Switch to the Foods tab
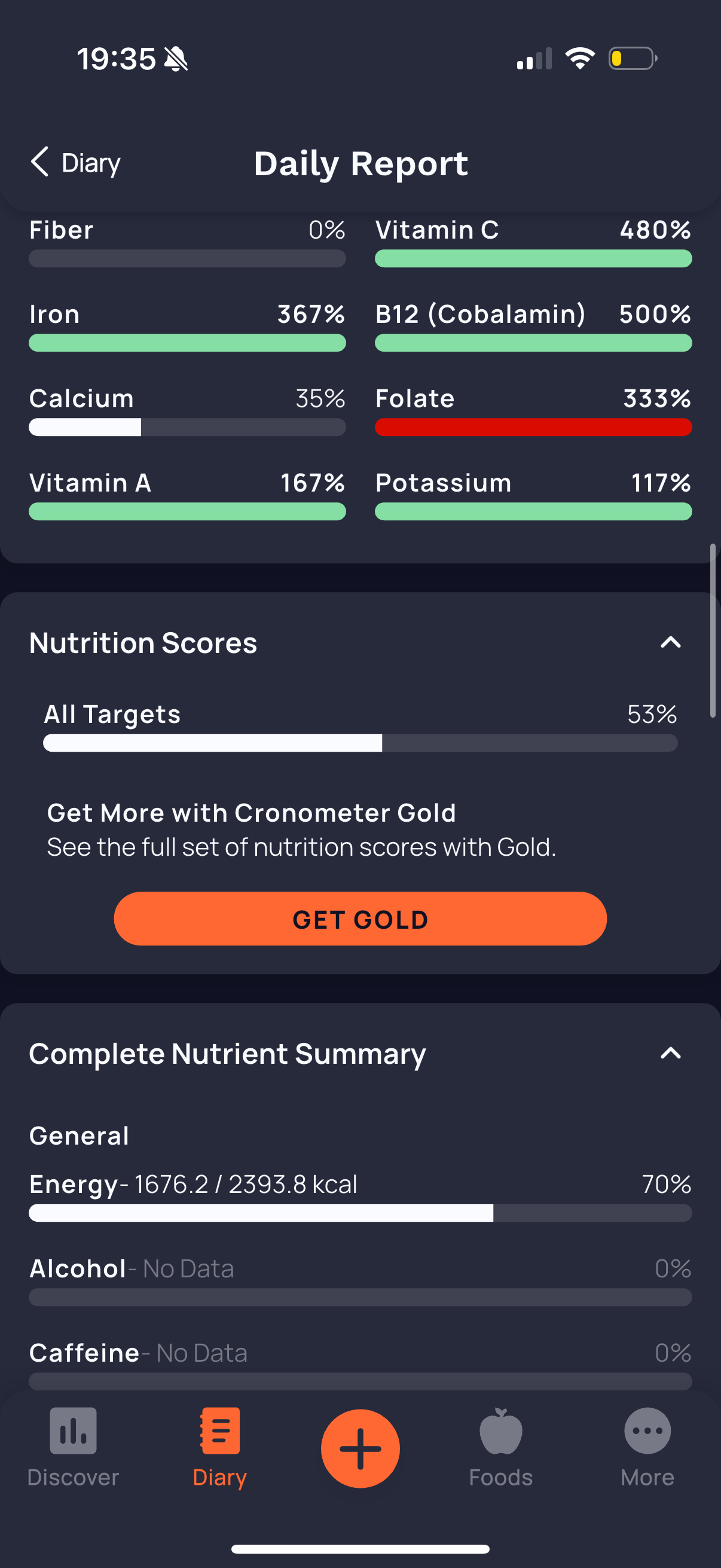 click(x=500, y=1447)
